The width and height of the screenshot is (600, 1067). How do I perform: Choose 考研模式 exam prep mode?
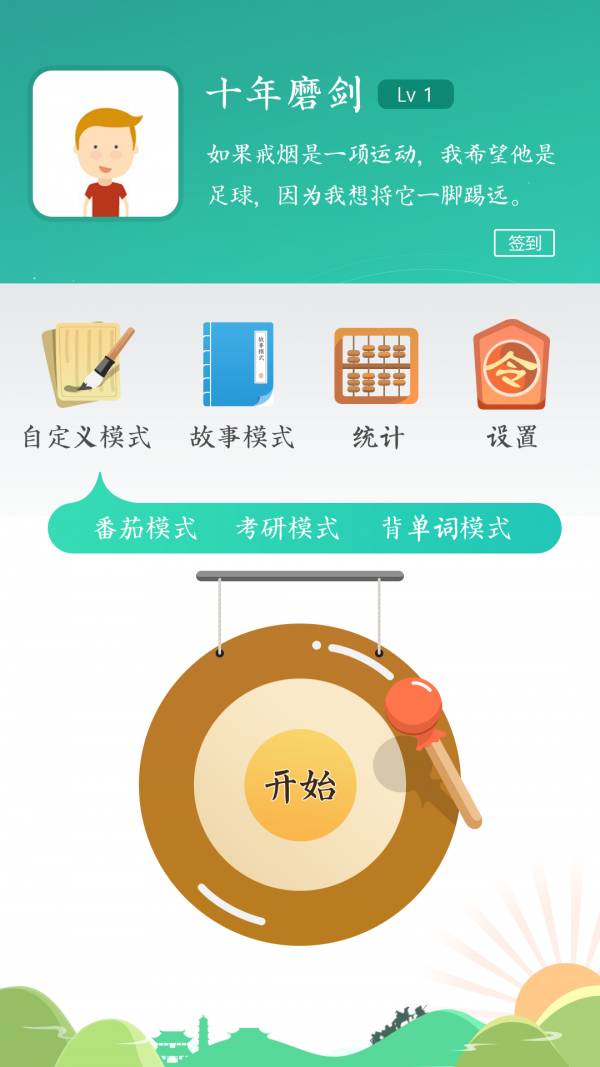288,528
